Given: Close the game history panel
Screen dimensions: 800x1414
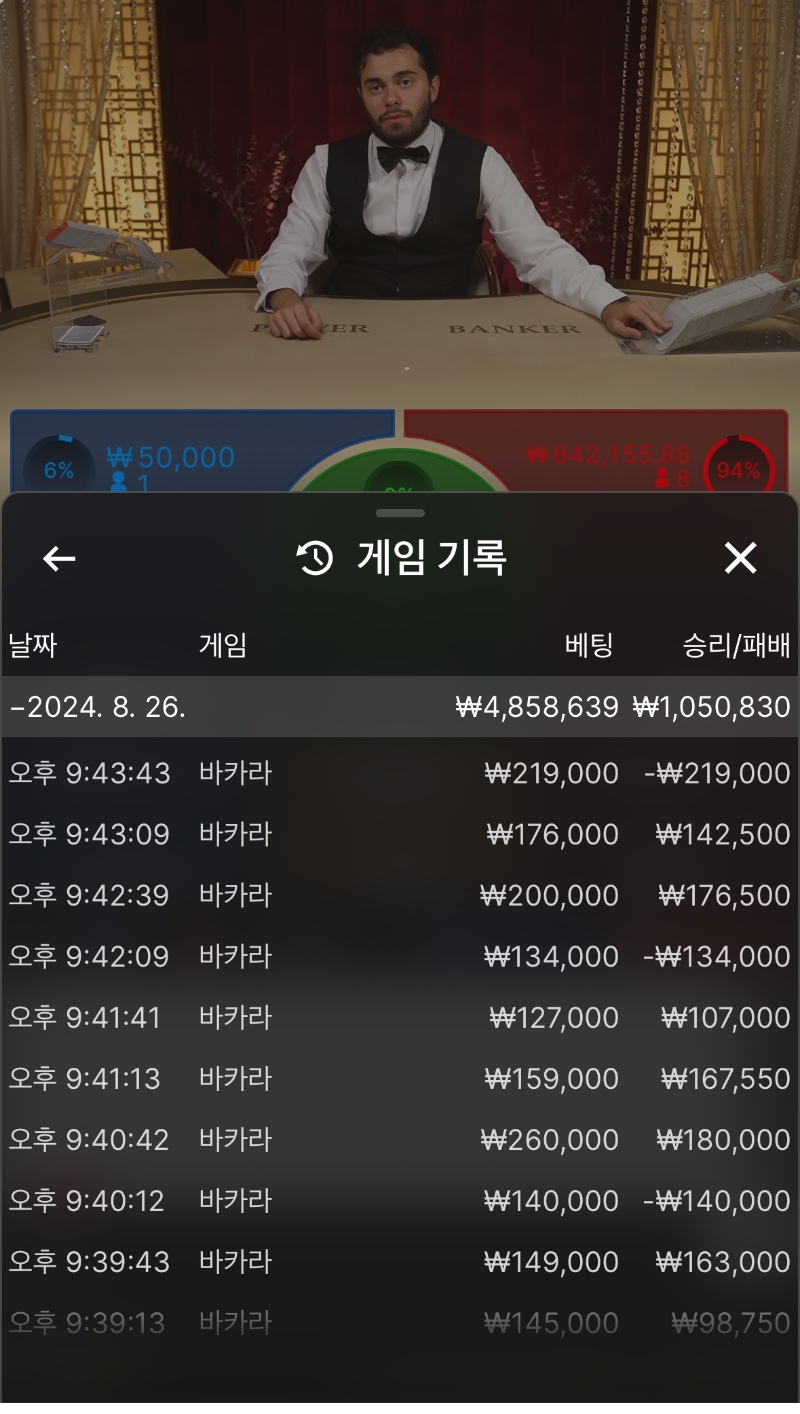Looking at the screenshot, I should pyautogui.click(x=740, y=558).
